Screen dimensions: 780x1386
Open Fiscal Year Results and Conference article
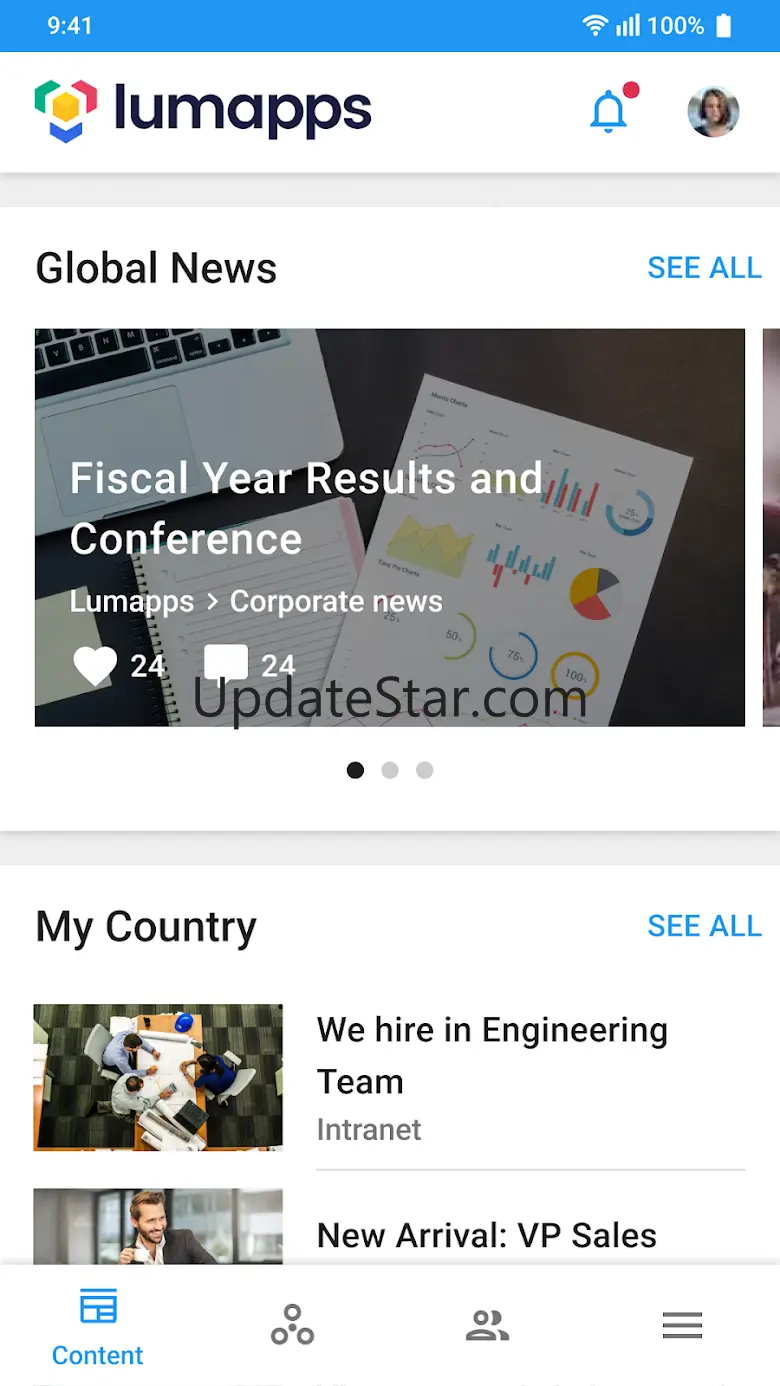point(306,508)
